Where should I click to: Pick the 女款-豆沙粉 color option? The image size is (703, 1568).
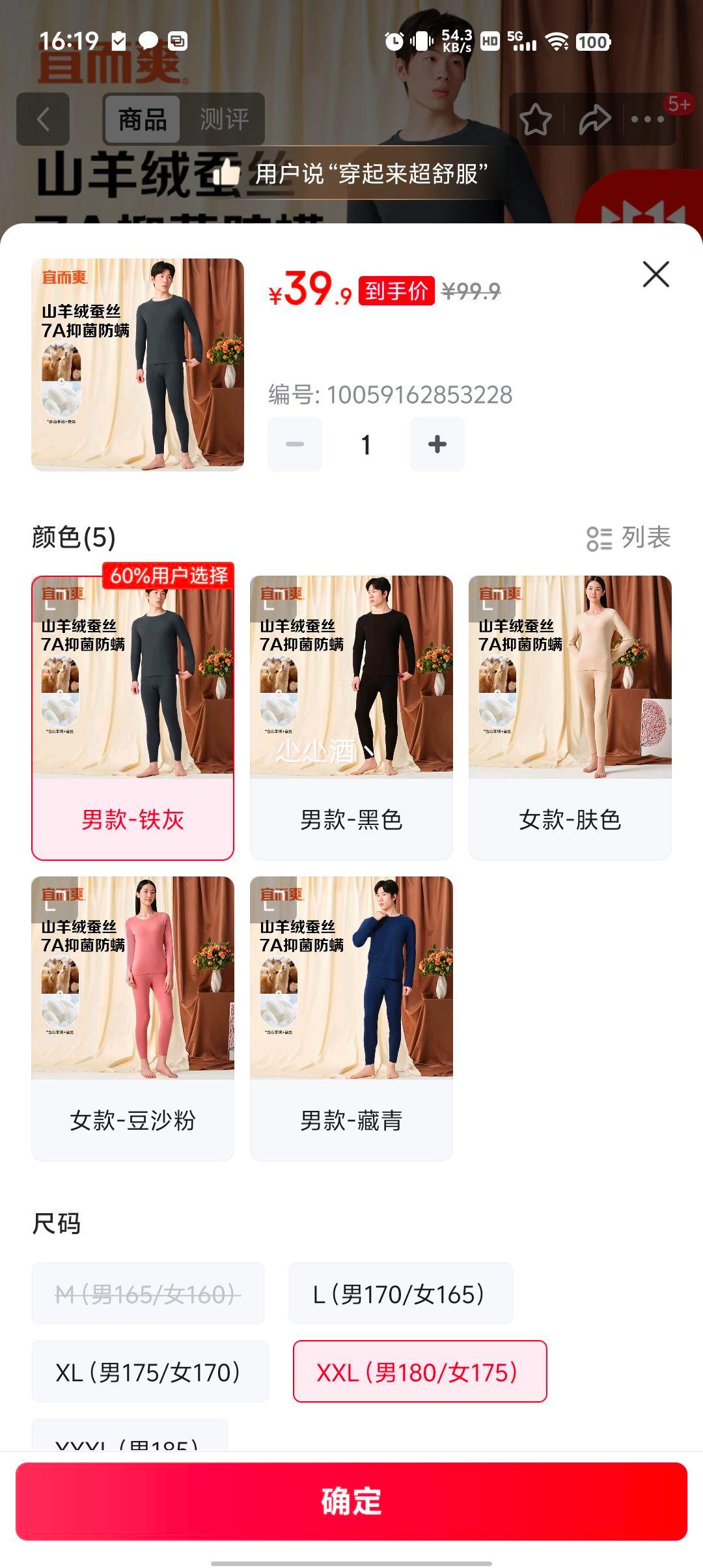(133, 1018)
